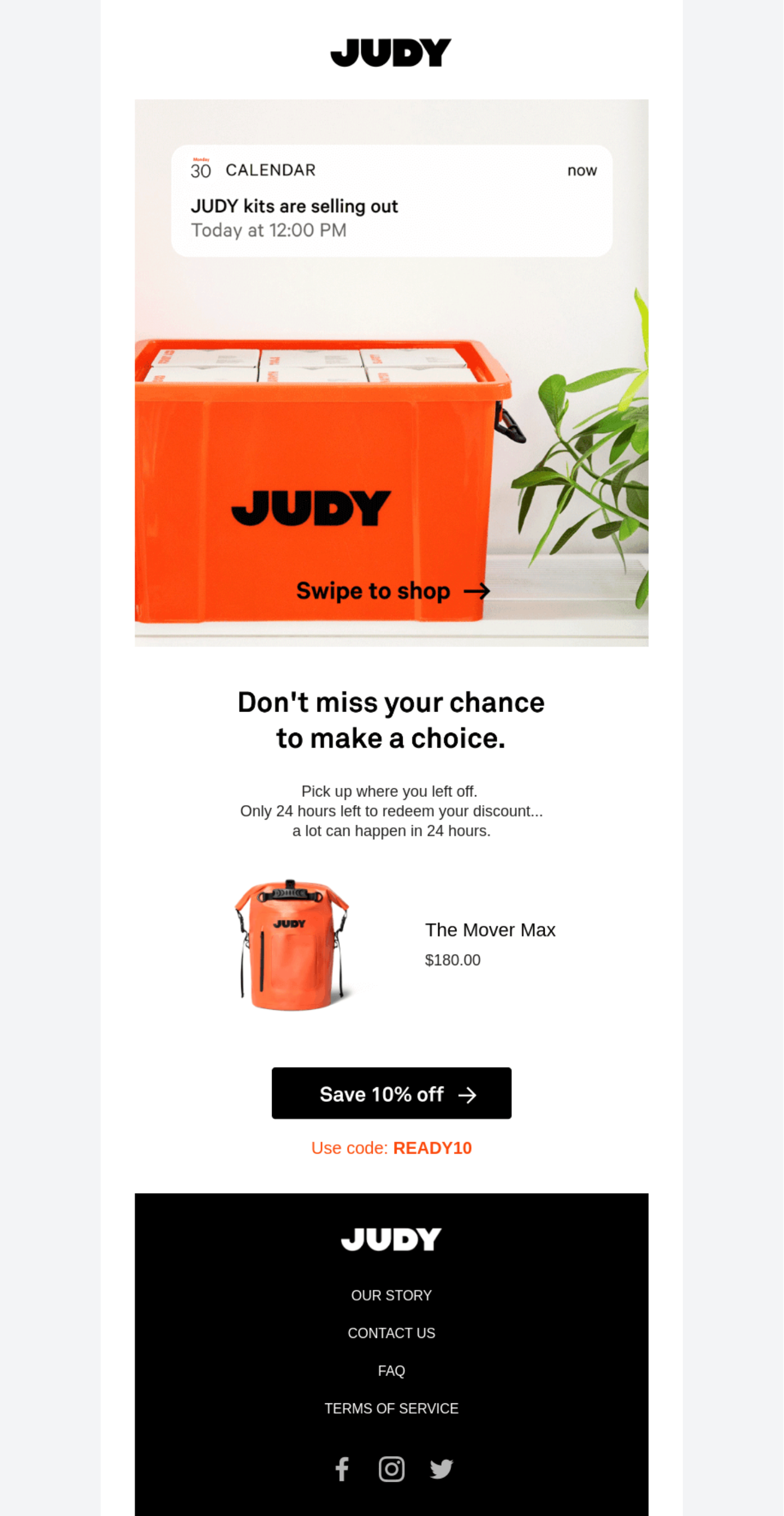
Task: Visit JUDY's Twitter profile
Action: [x=441, y=1469]
